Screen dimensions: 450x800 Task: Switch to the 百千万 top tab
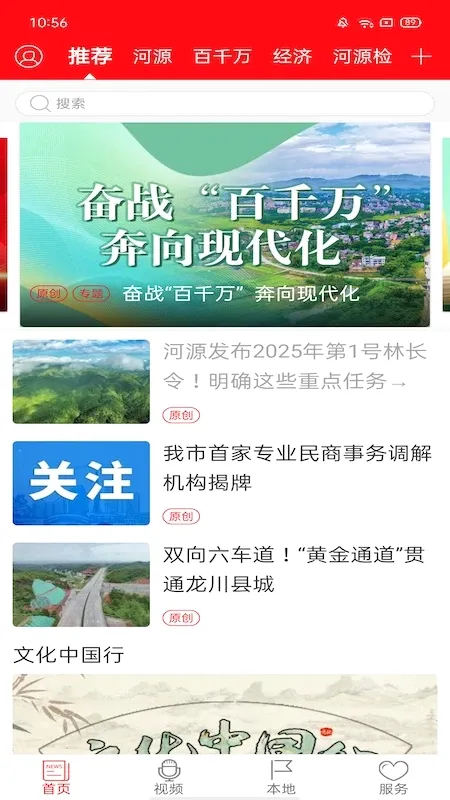point(222,56)
